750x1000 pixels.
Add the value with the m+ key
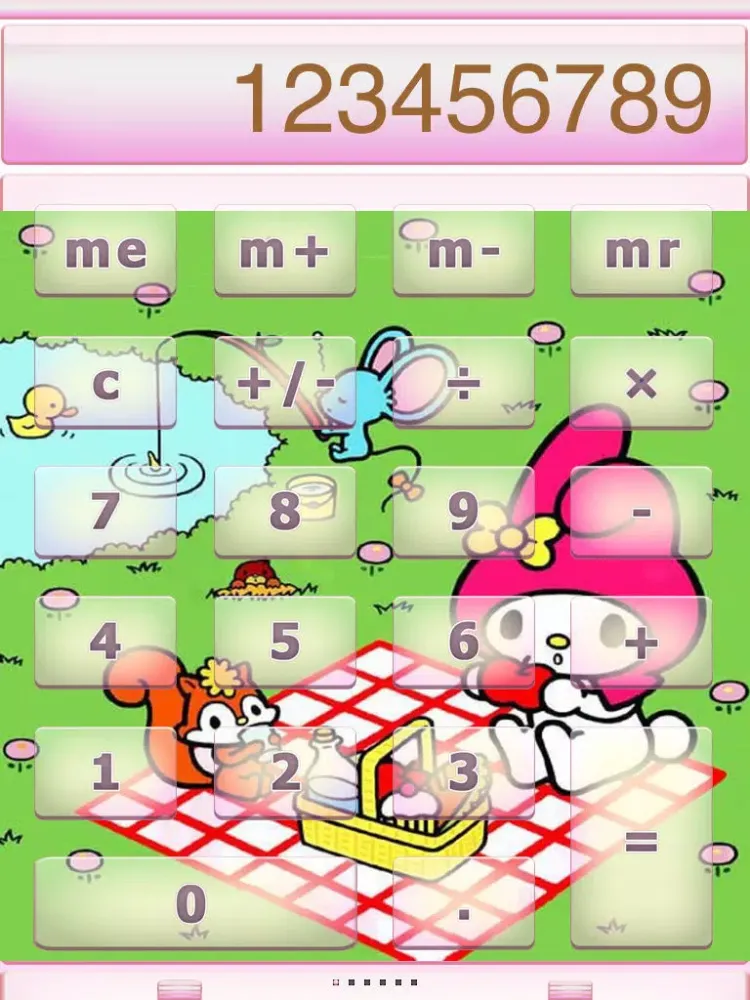click(x=285, y=250)
